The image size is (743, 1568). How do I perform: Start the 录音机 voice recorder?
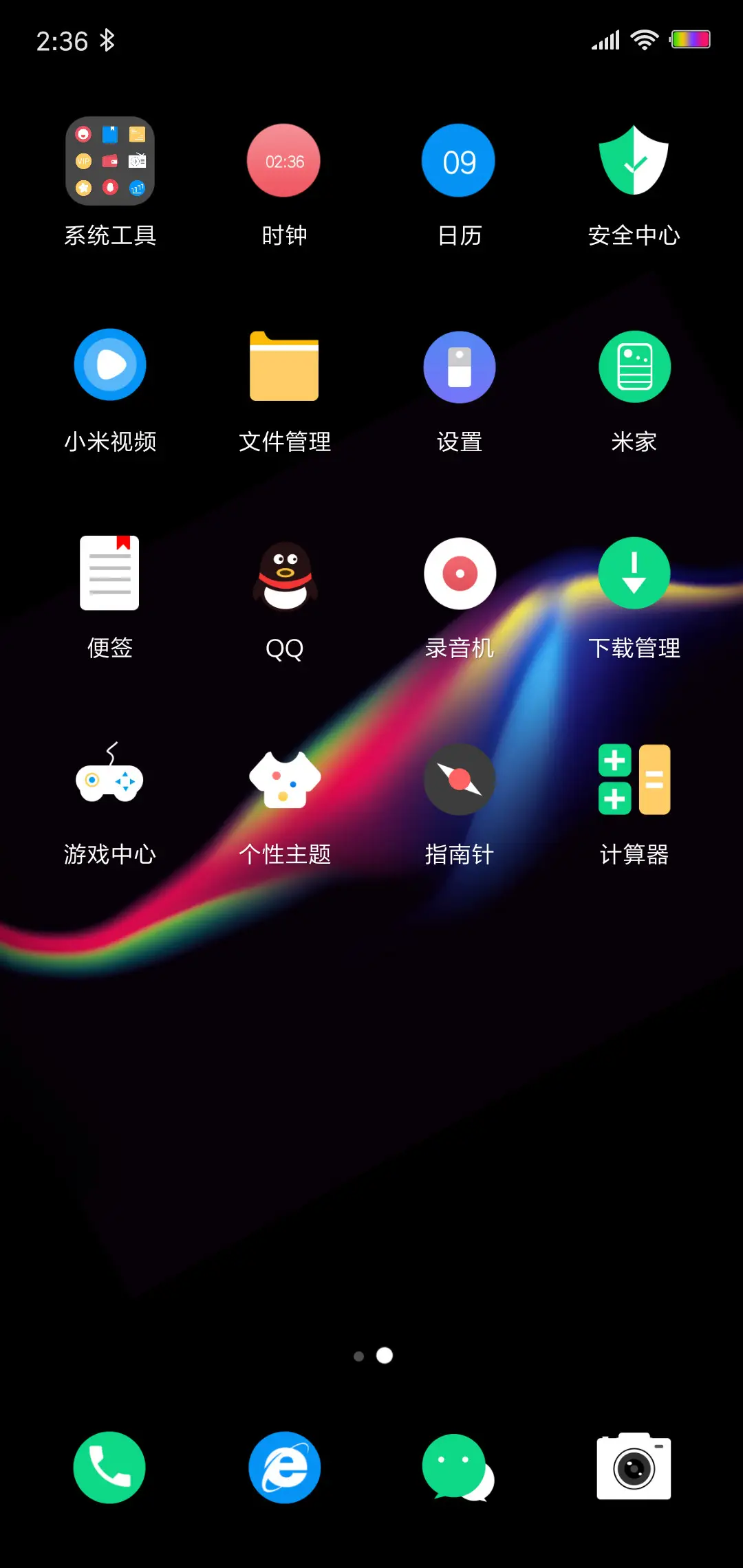(459, 573)
